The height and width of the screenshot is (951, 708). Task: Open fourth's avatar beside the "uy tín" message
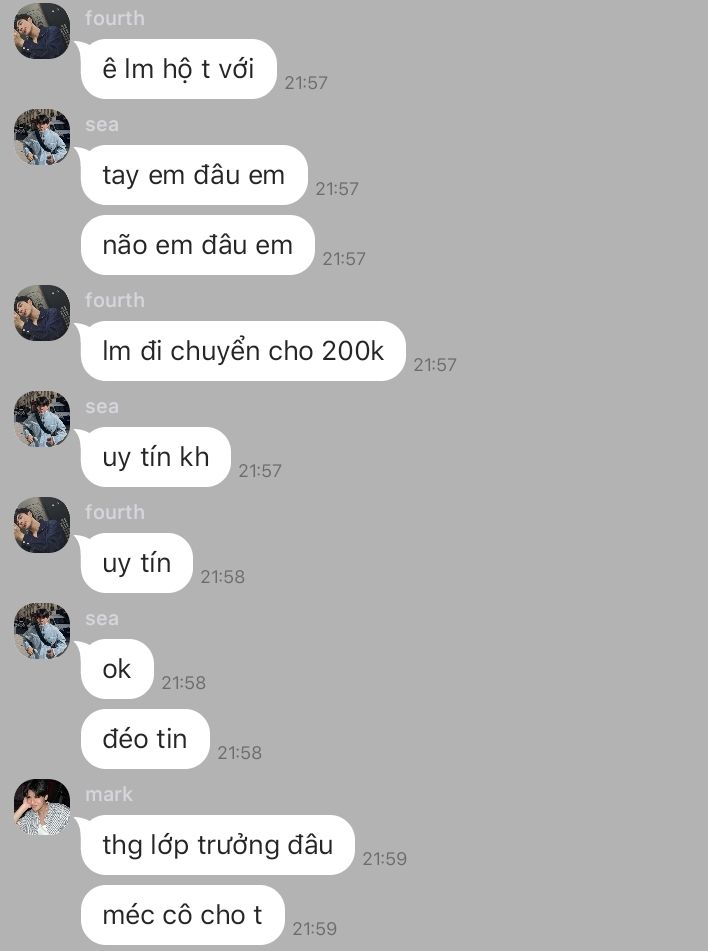[42, 525]
